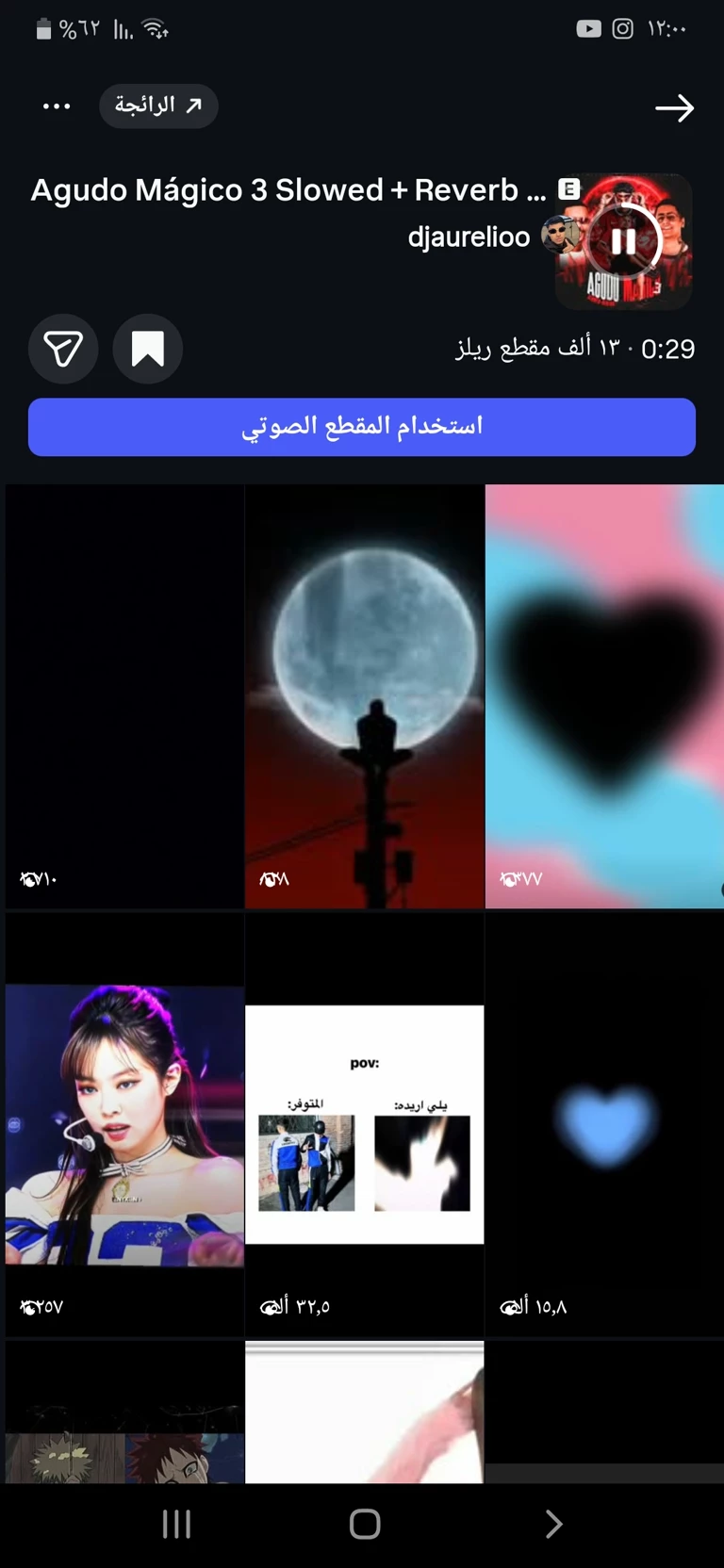Tap the trending الرائجة chip

pos(158,106)
